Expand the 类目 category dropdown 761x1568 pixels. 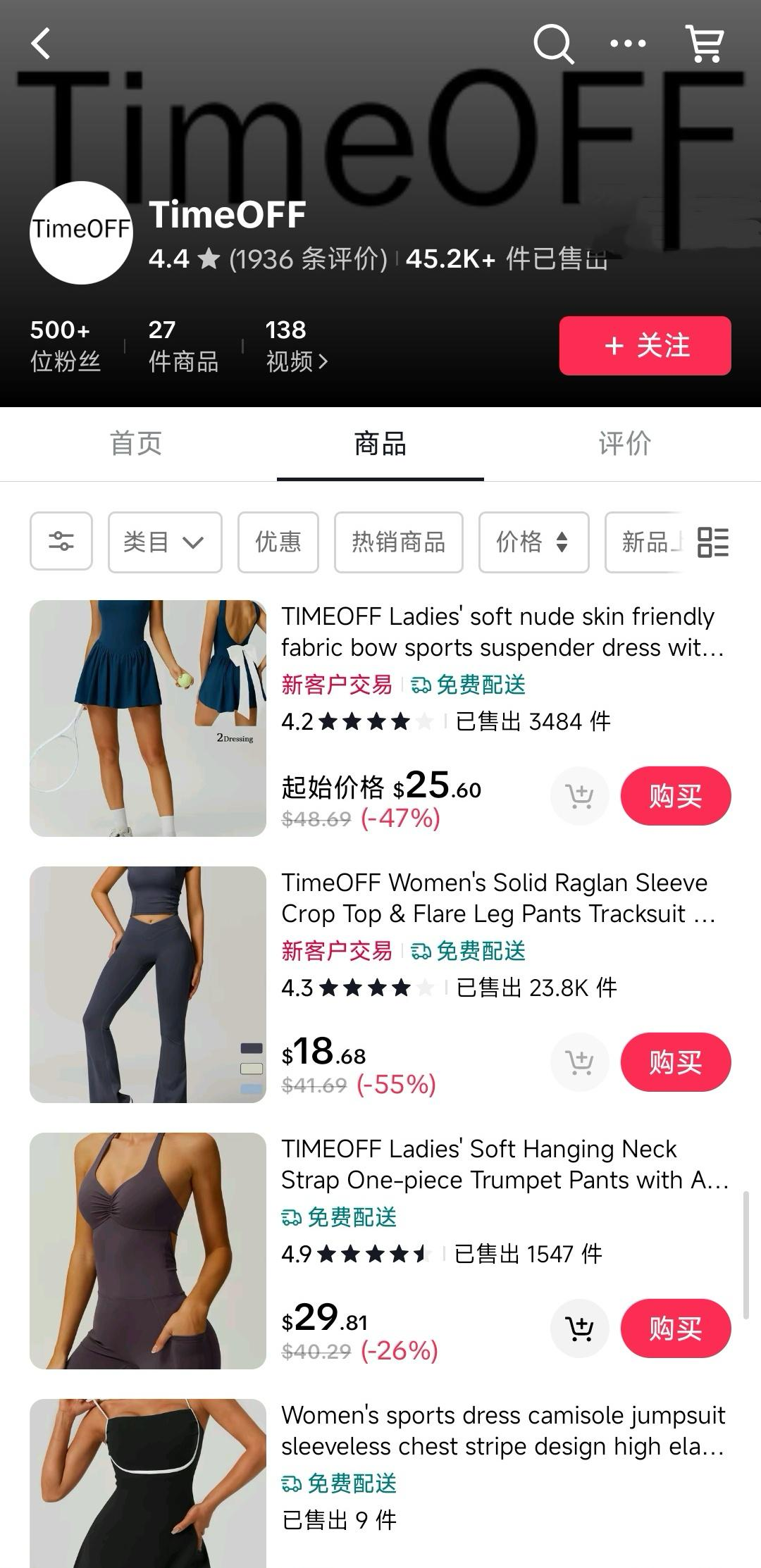point(164,542)
